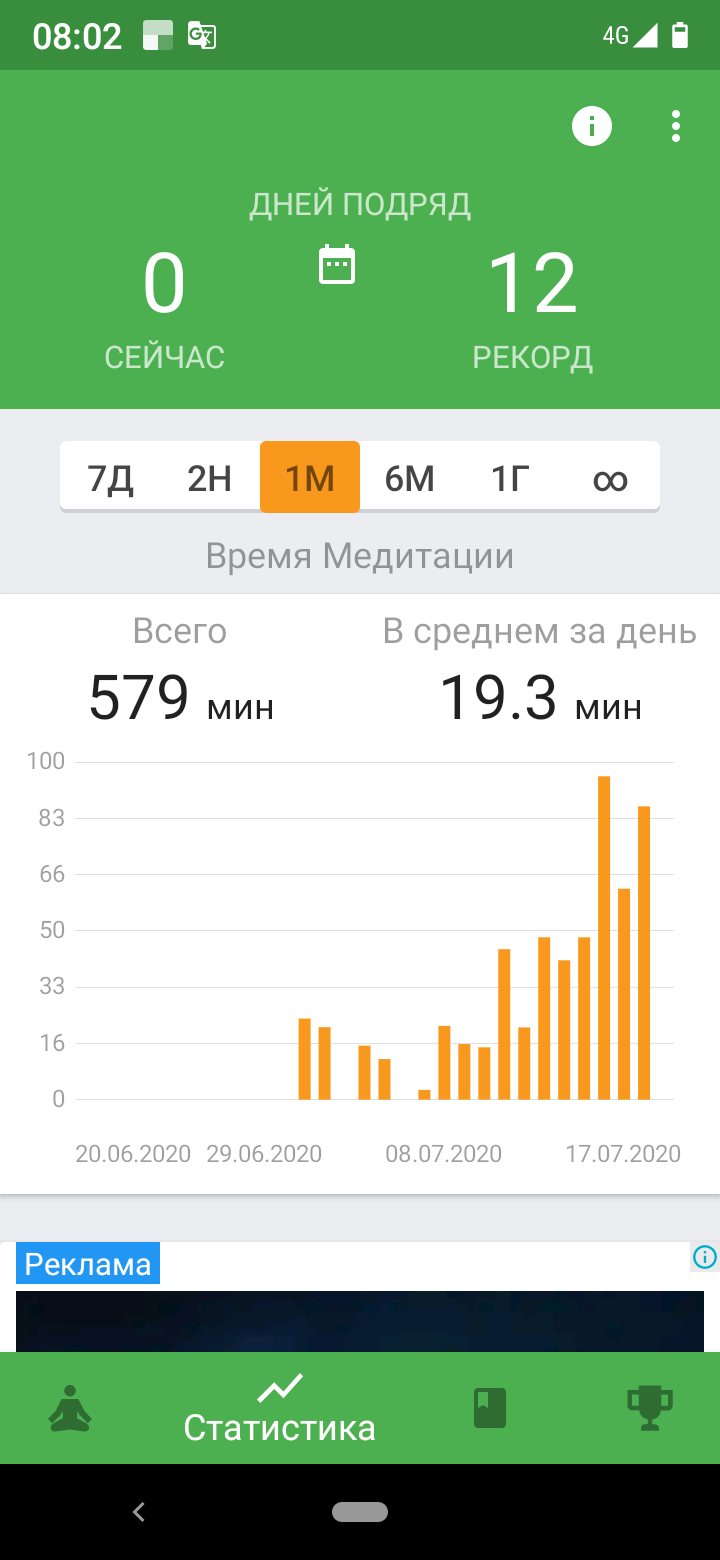Select the 2Н time range
The width and height of the screenshot is (720, 1560).
(210, 478)
